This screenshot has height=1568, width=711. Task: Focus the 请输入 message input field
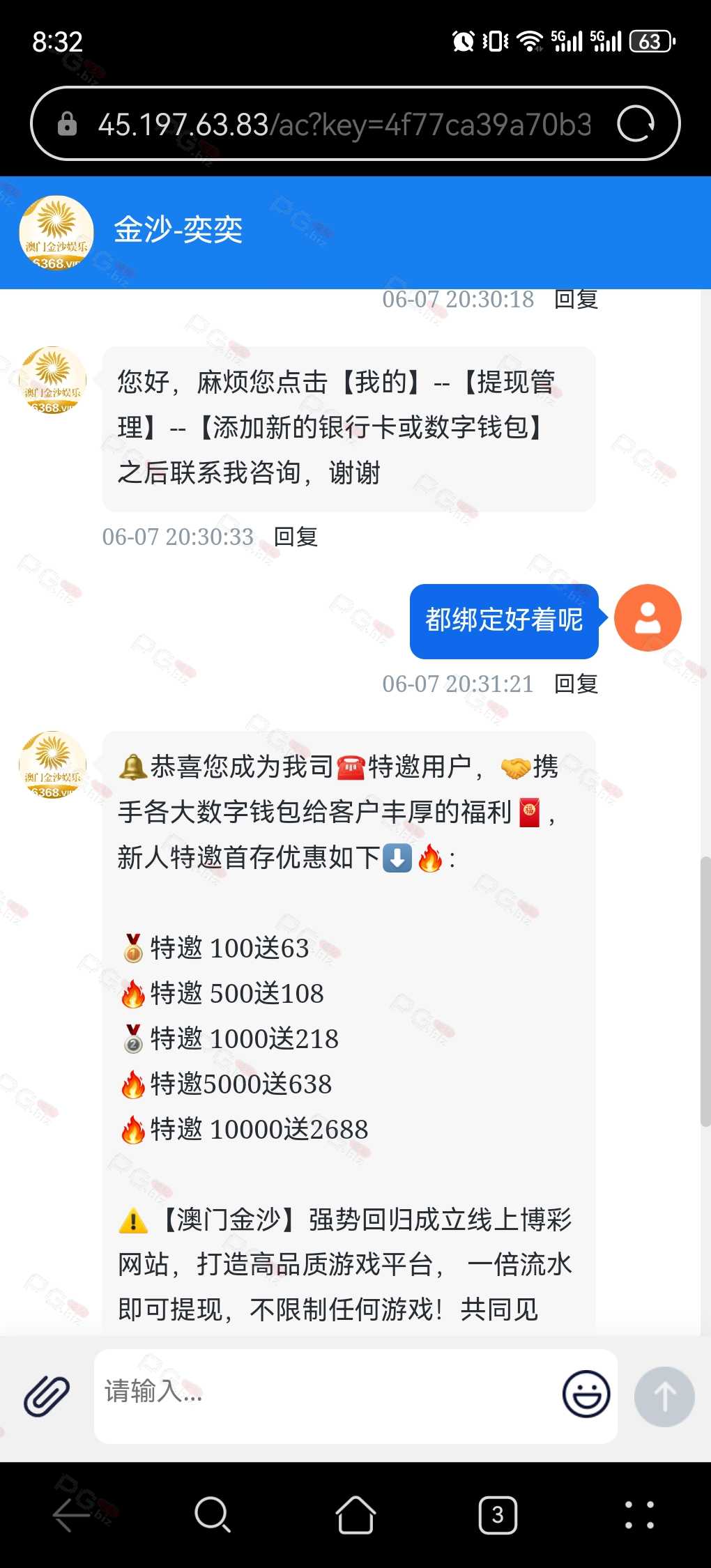tap(328, 1396)
